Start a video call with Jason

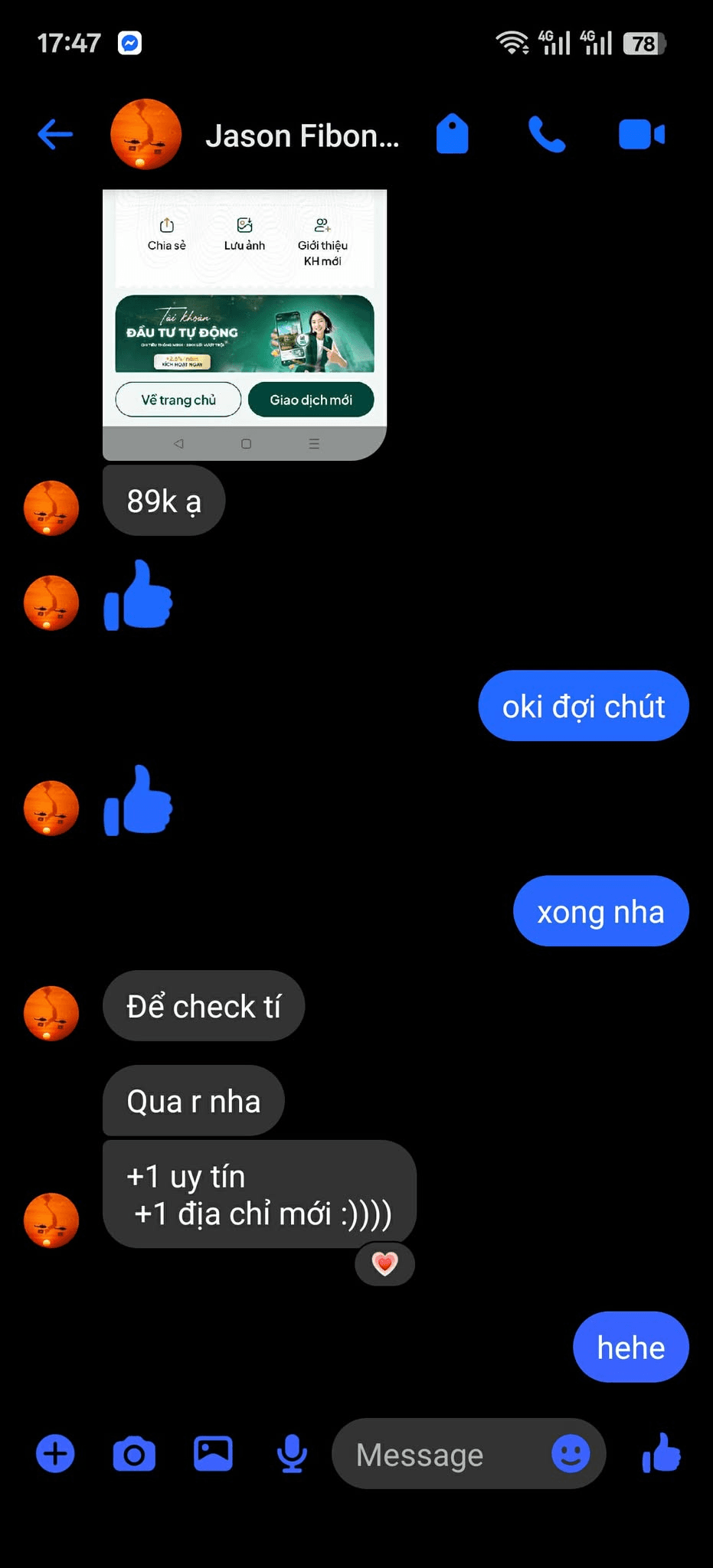tap(642, 134)
